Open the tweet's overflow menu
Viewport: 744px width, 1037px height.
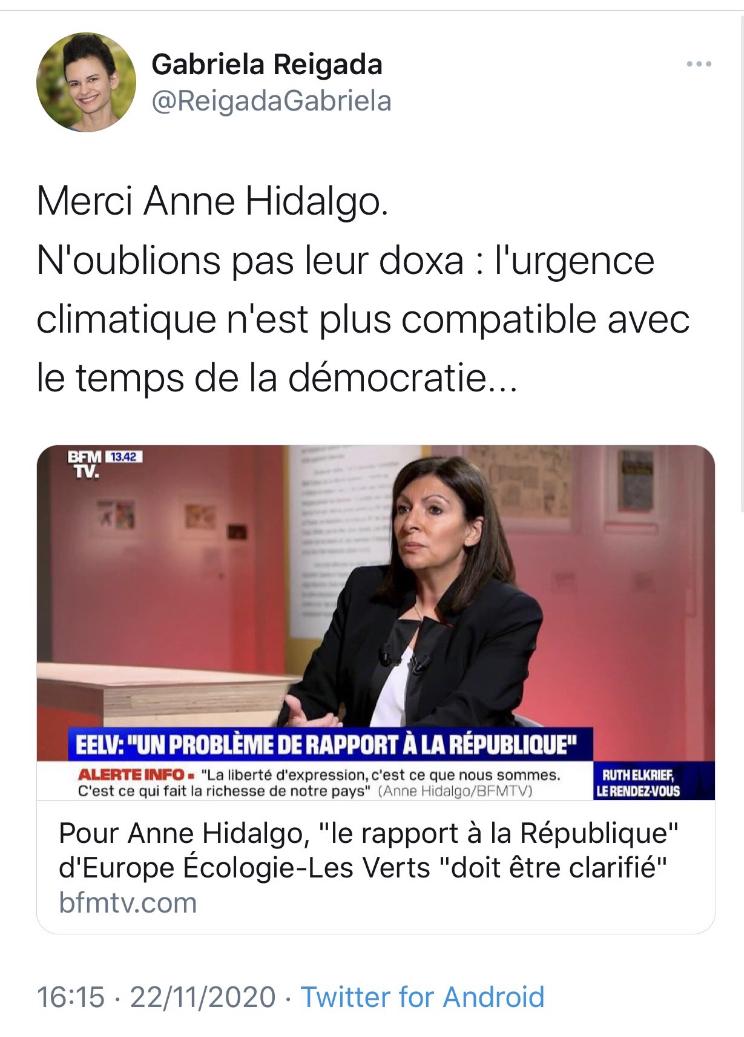(698, 65)
